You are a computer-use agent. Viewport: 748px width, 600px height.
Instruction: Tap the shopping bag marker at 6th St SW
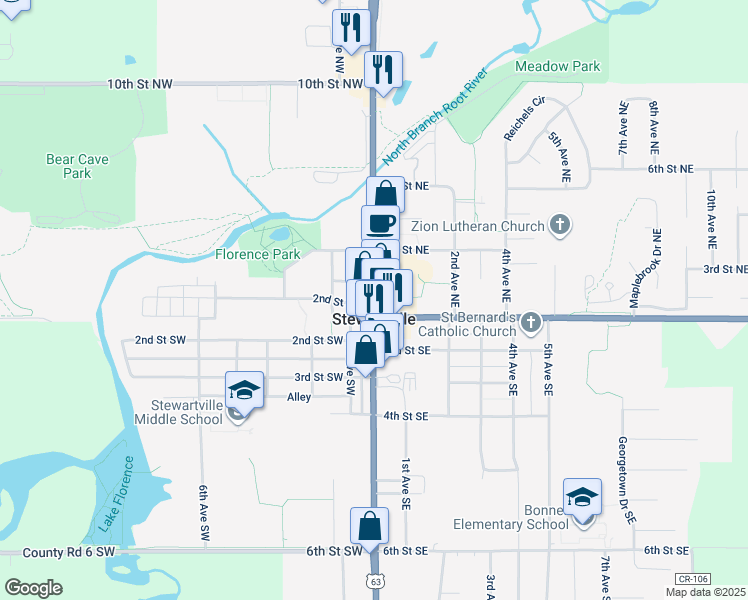click(369, 526)
